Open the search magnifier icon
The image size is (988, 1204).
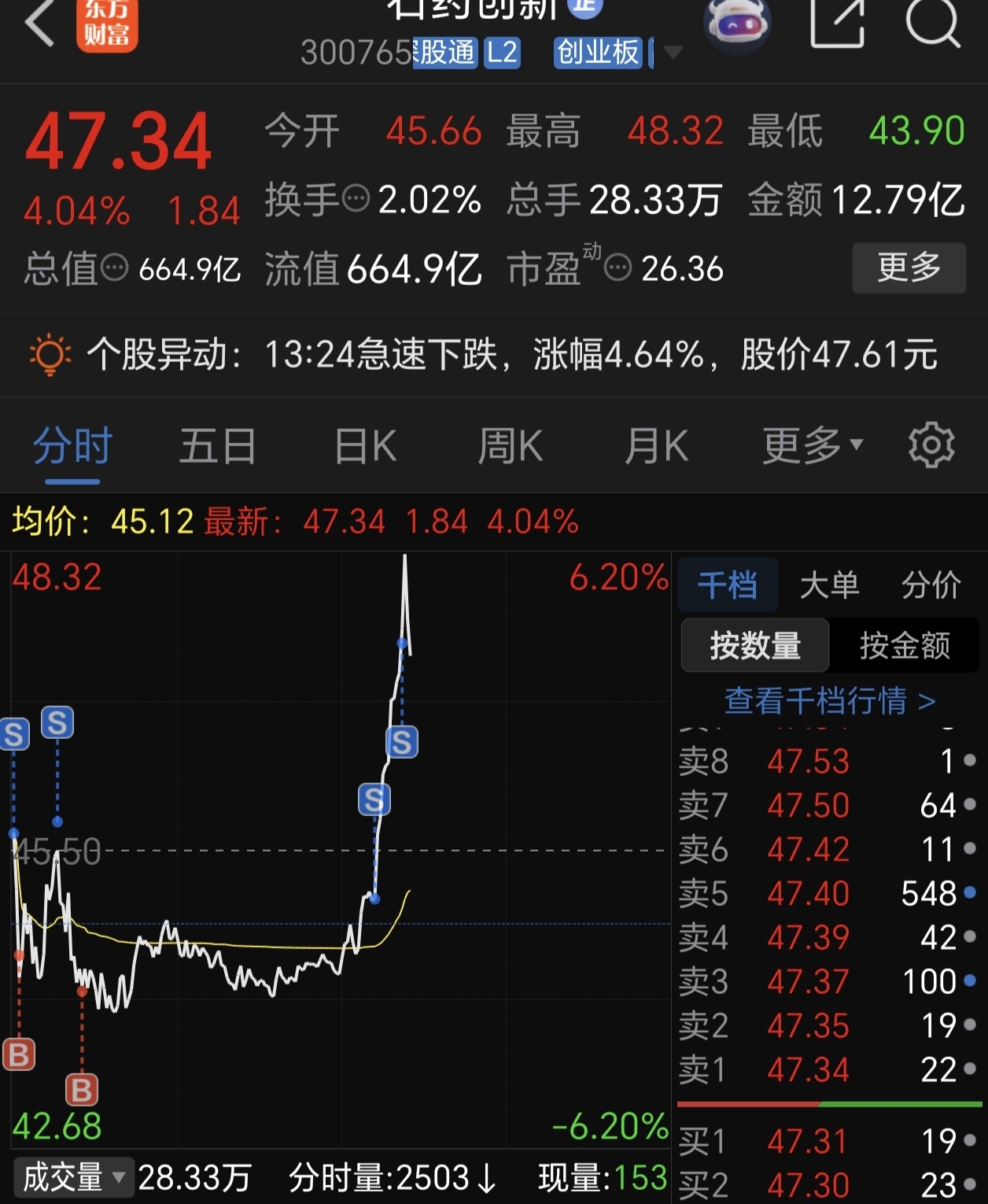point(933,22)
